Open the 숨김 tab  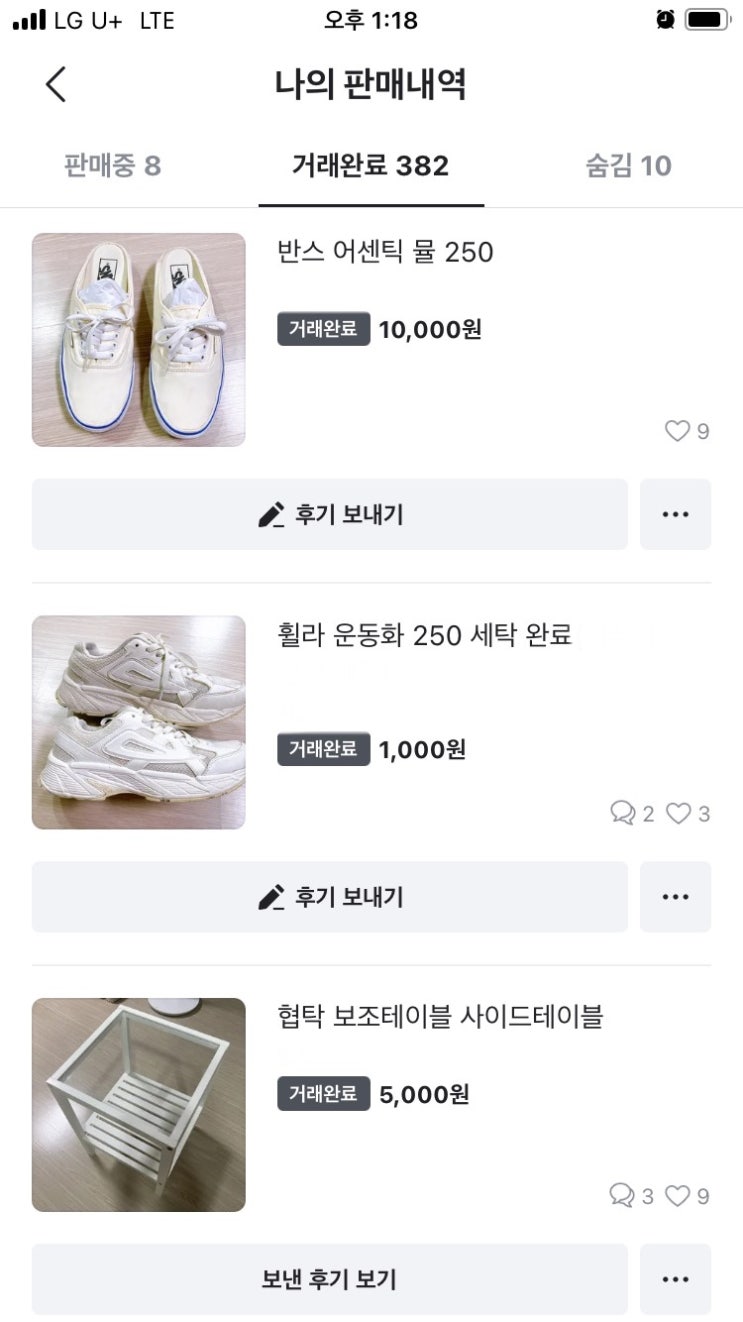pyautogui.click(x=628, y=166)
